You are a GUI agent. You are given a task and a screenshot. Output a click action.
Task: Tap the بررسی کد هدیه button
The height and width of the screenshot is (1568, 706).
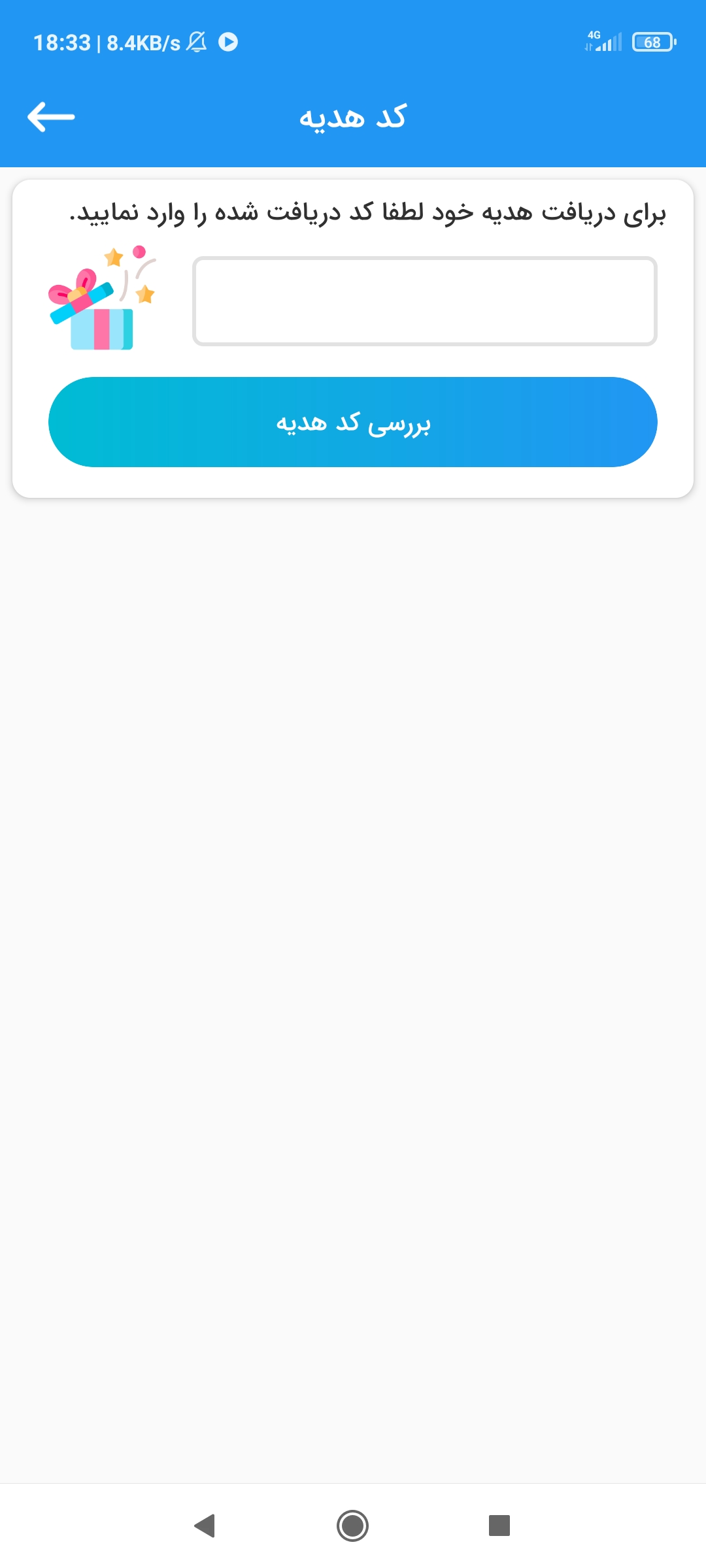tap(353, 422)
